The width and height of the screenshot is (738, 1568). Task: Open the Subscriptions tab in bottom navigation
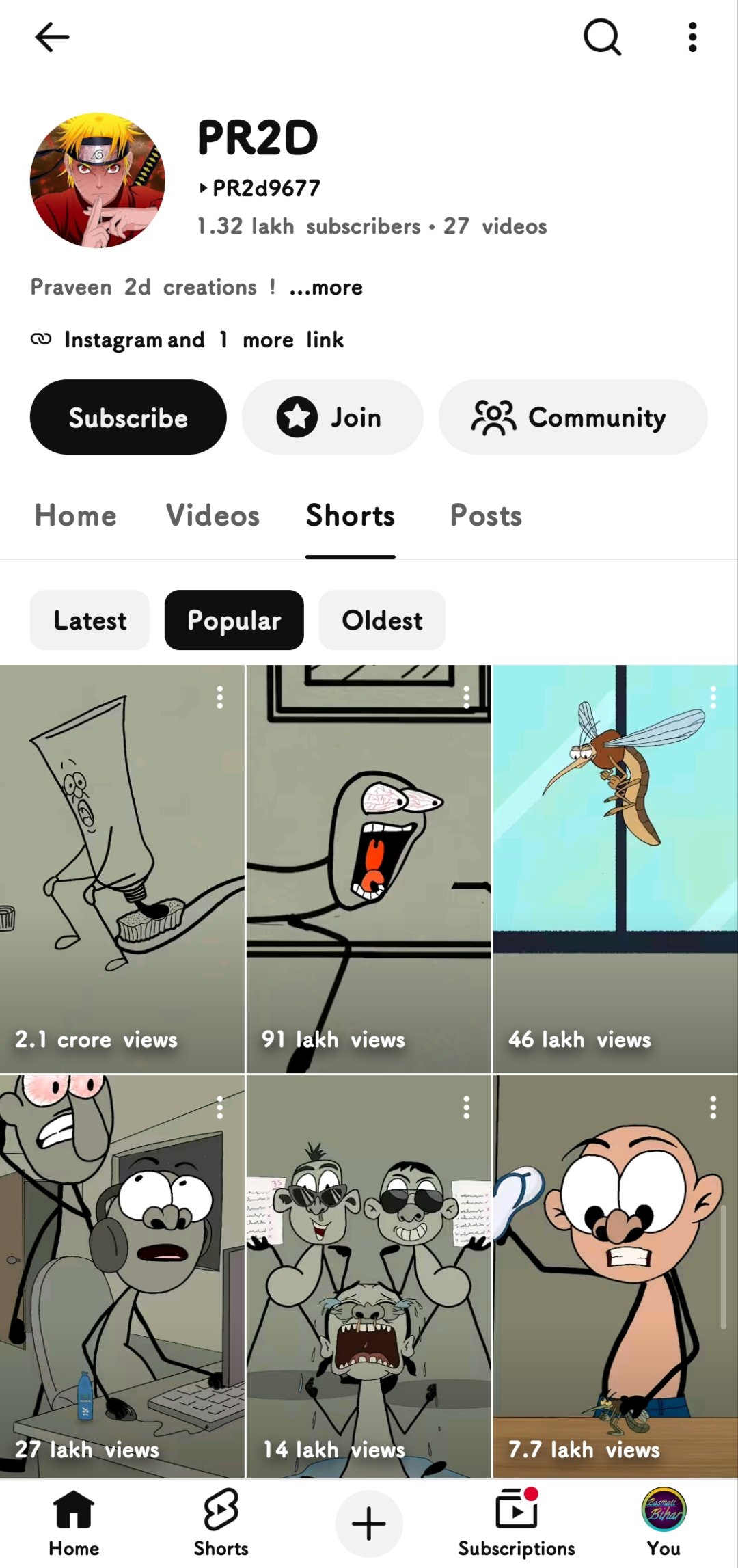coord(516,1523)
